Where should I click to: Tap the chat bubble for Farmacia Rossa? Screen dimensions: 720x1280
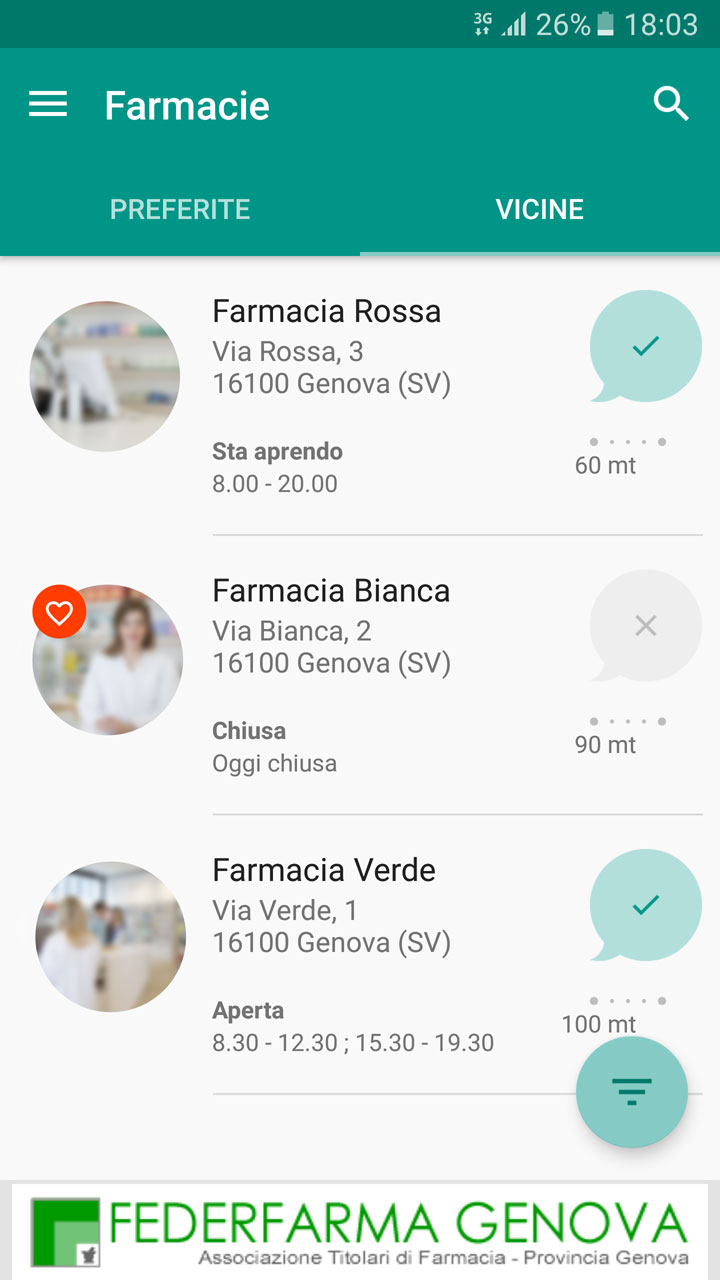pyautogui.click(x=645, y=347)
